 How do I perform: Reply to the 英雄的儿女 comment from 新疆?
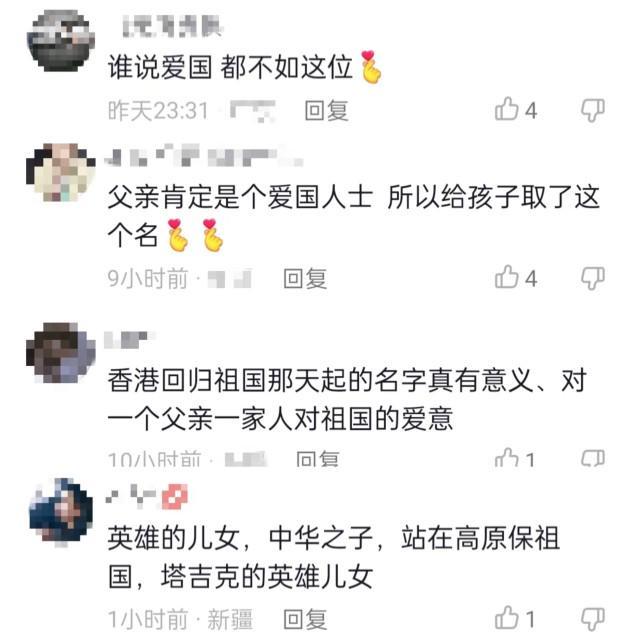305,619
